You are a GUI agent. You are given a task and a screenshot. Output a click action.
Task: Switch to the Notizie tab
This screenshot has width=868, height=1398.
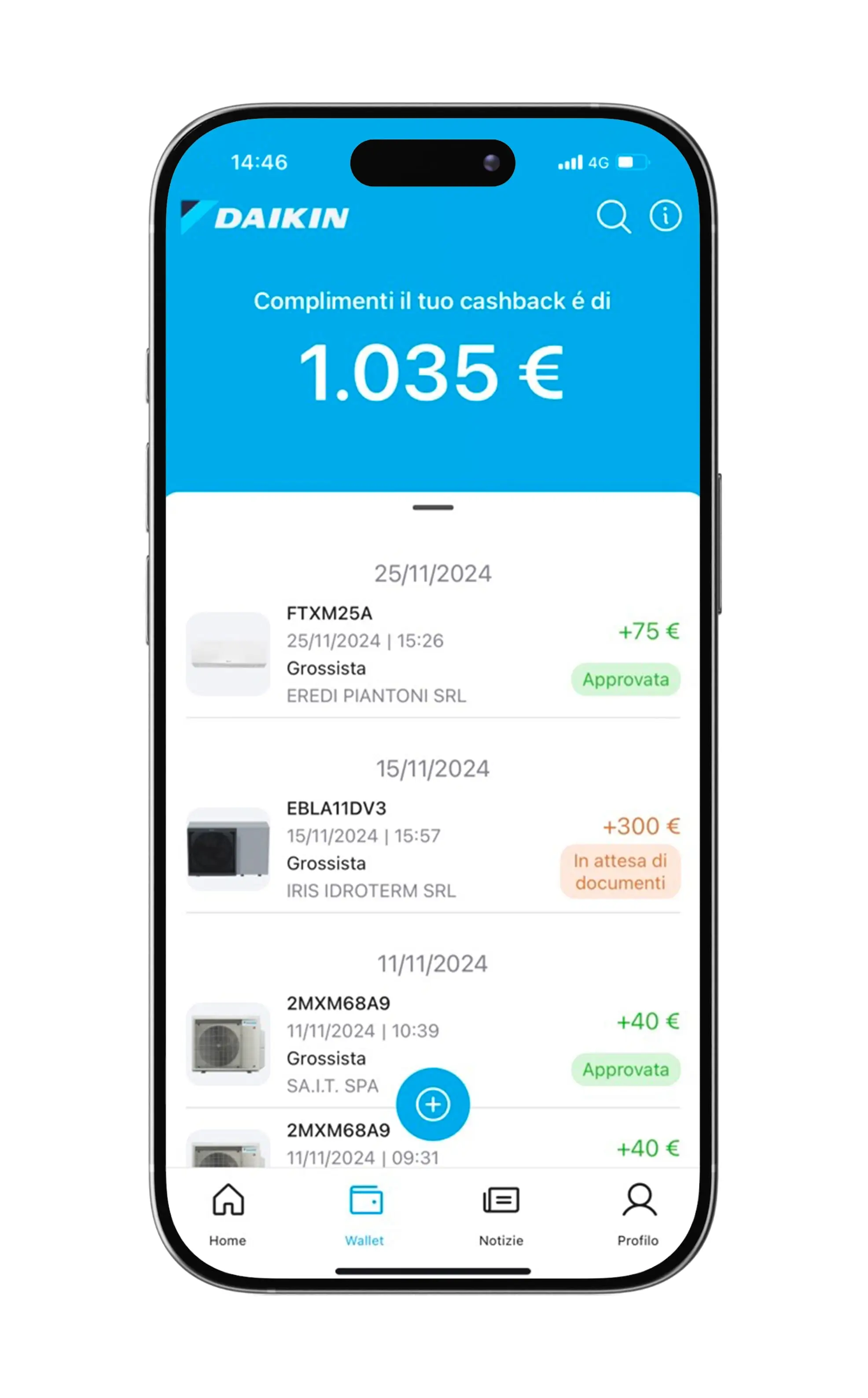[500, 1213]
